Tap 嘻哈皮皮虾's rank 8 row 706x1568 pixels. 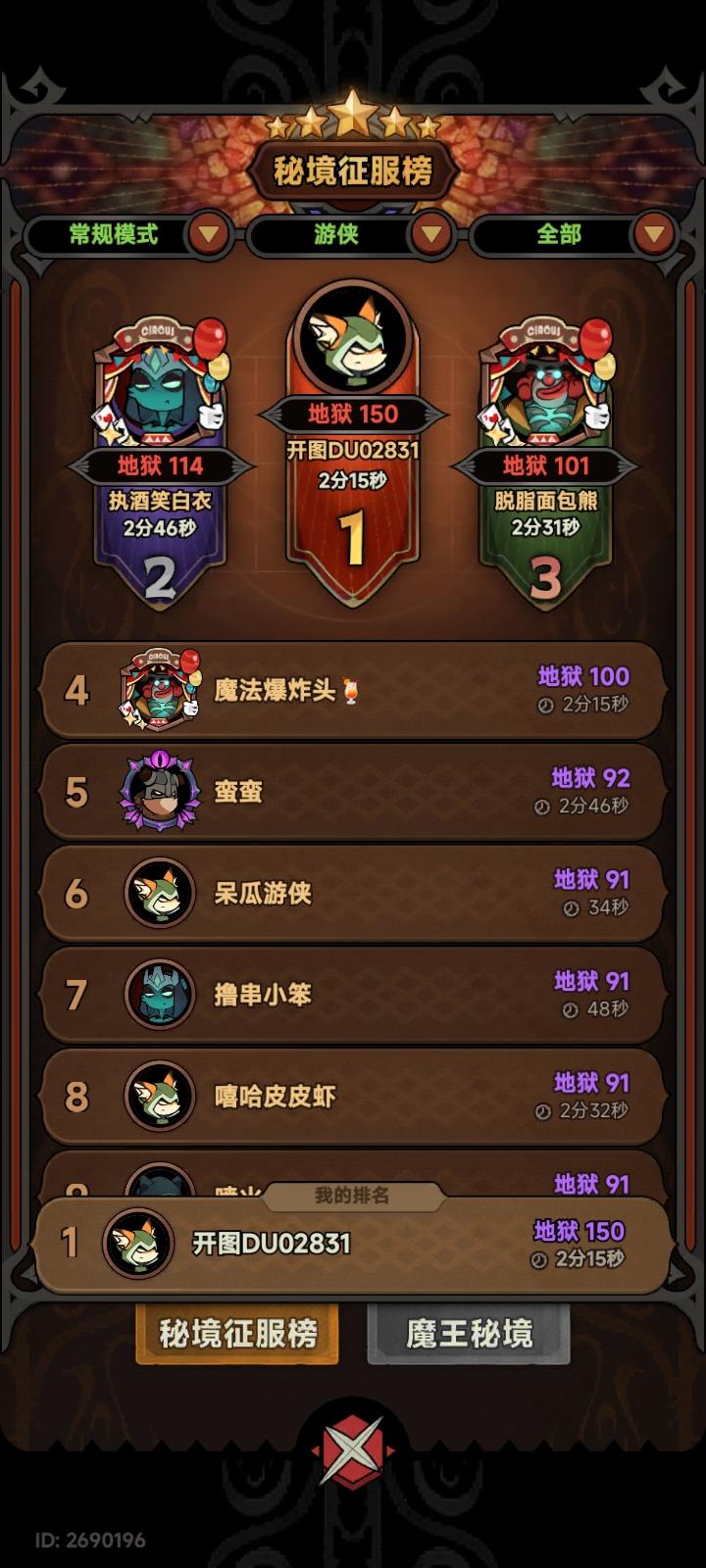tap(353, 1098)
